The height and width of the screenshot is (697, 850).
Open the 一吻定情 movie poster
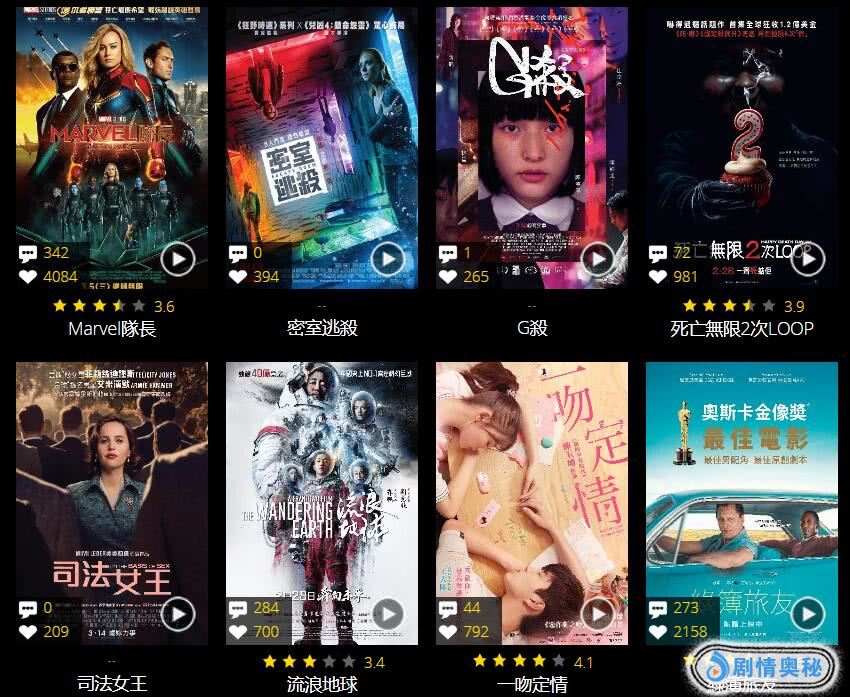[x=532, y=480]
